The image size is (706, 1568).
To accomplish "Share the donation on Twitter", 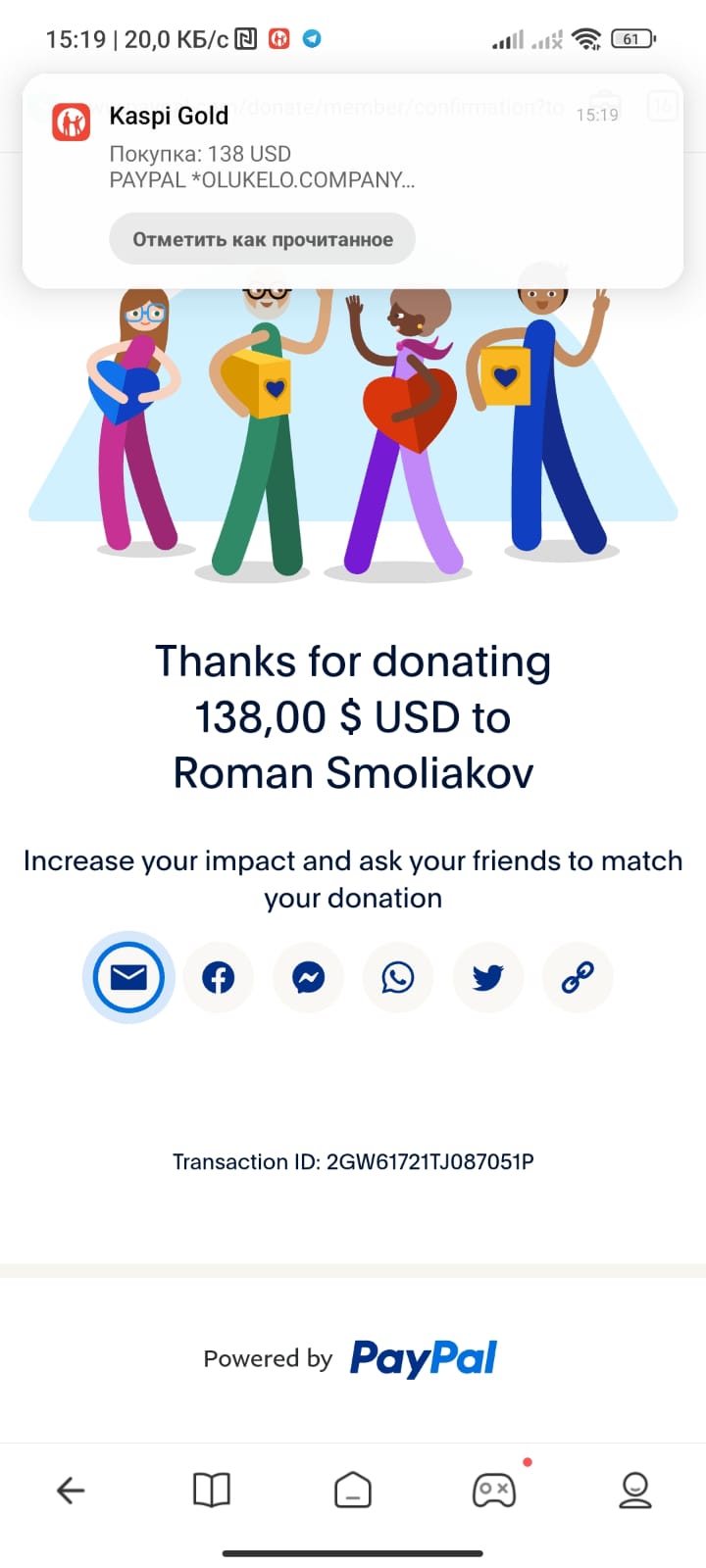I will click(487, 977).
